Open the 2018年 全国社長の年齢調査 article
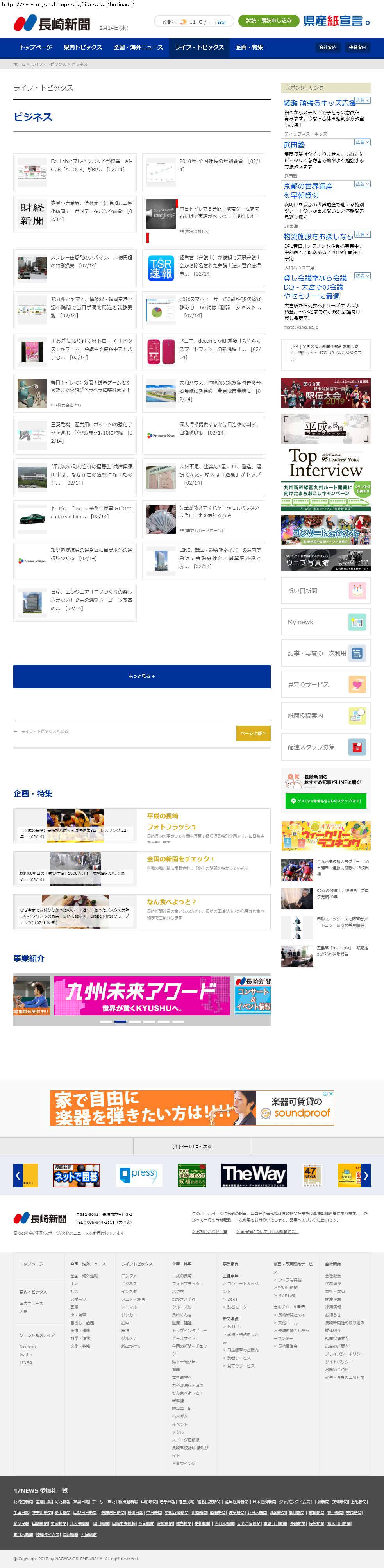The height and width of the screenshot is (1568, 384). 220,166
